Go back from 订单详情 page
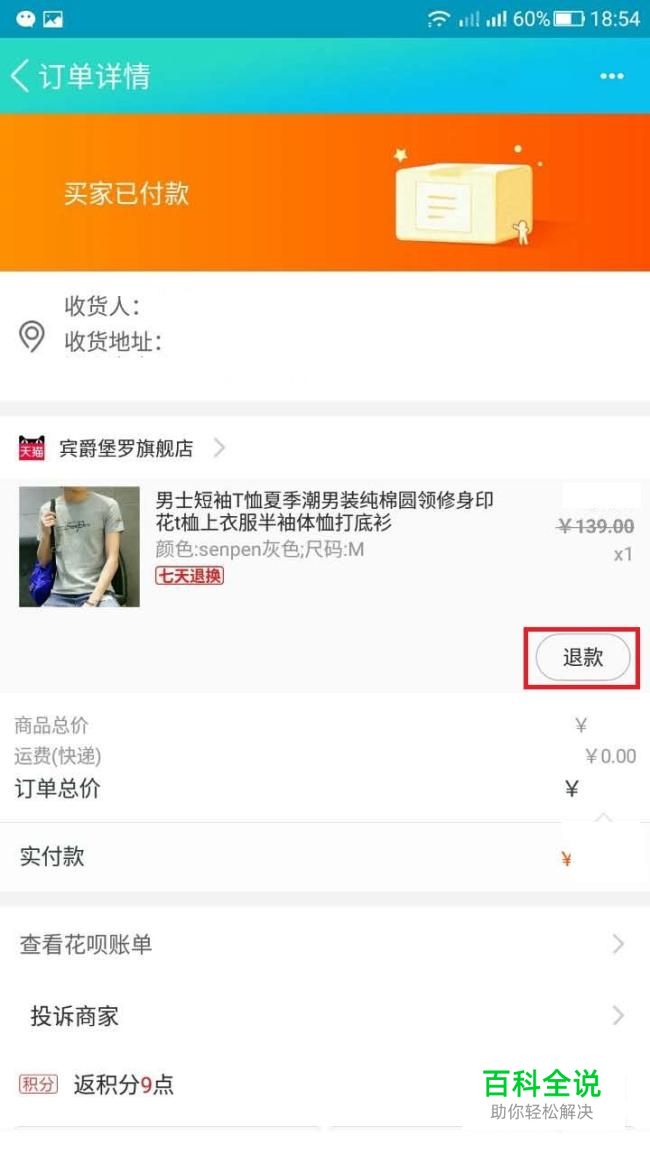650x1155 pixels. coord(22,76)
